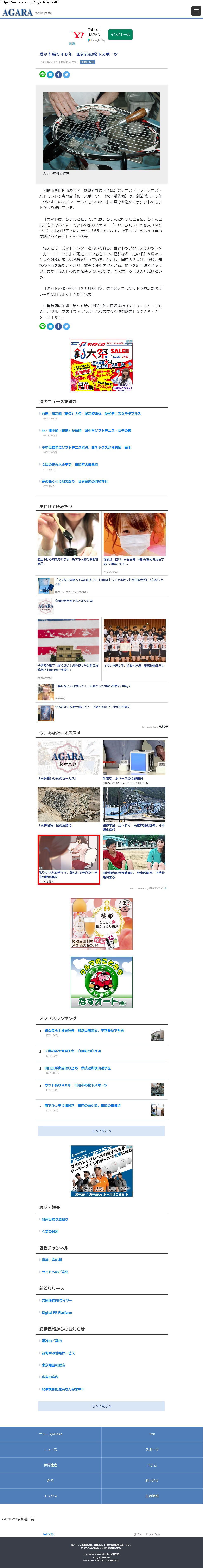Share article on LINE under the headline
This screenshot has height=1568, width=203.
pyautogui.click(x=42, y=74)
